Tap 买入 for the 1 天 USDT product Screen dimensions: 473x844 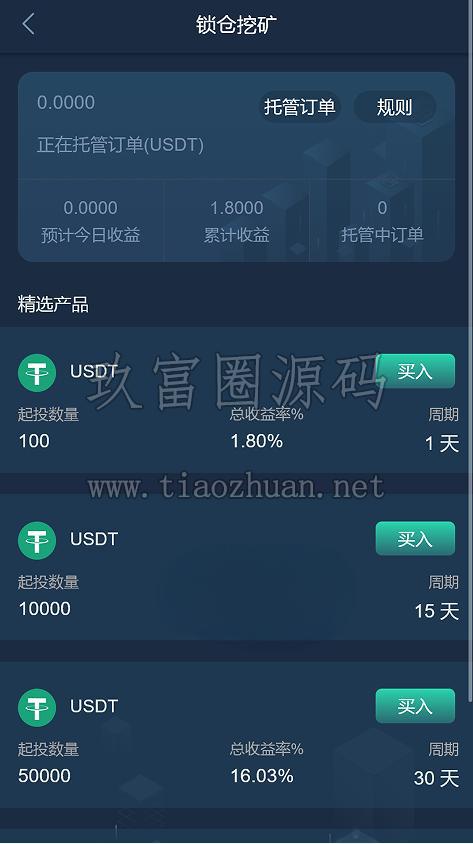pos(415,371)
